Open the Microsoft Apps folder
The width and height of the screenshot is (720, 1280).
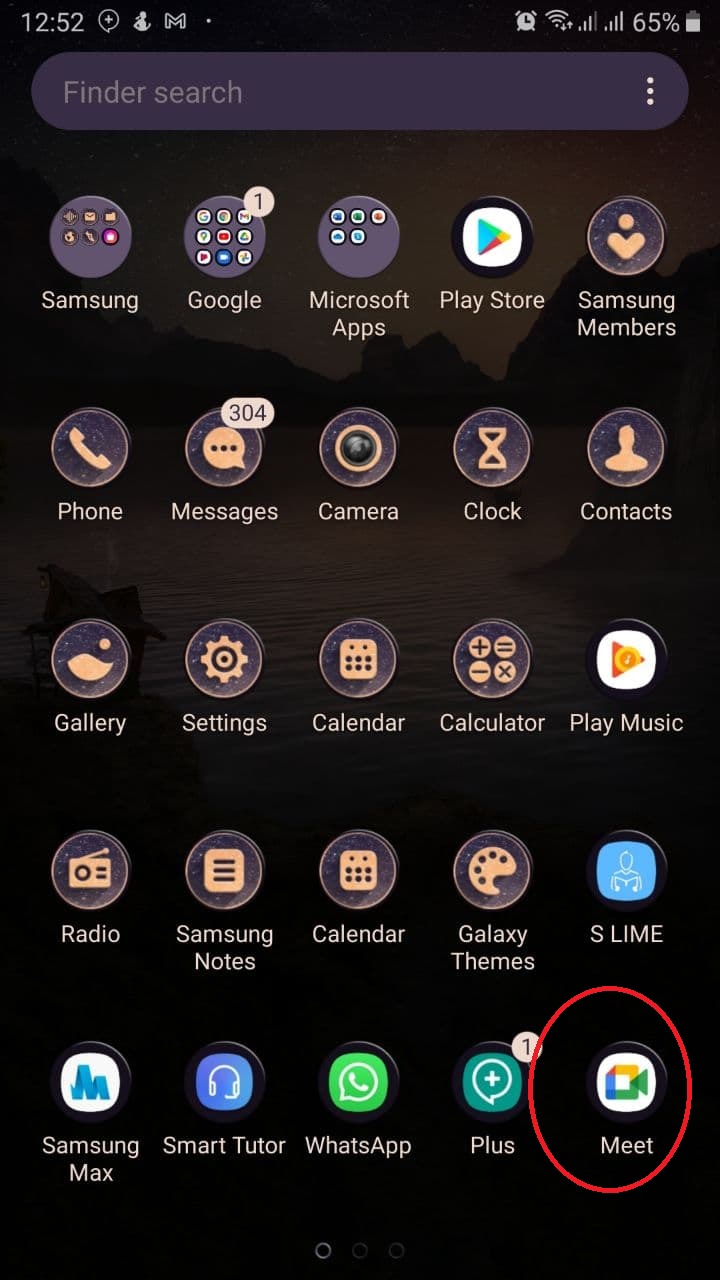358,238
